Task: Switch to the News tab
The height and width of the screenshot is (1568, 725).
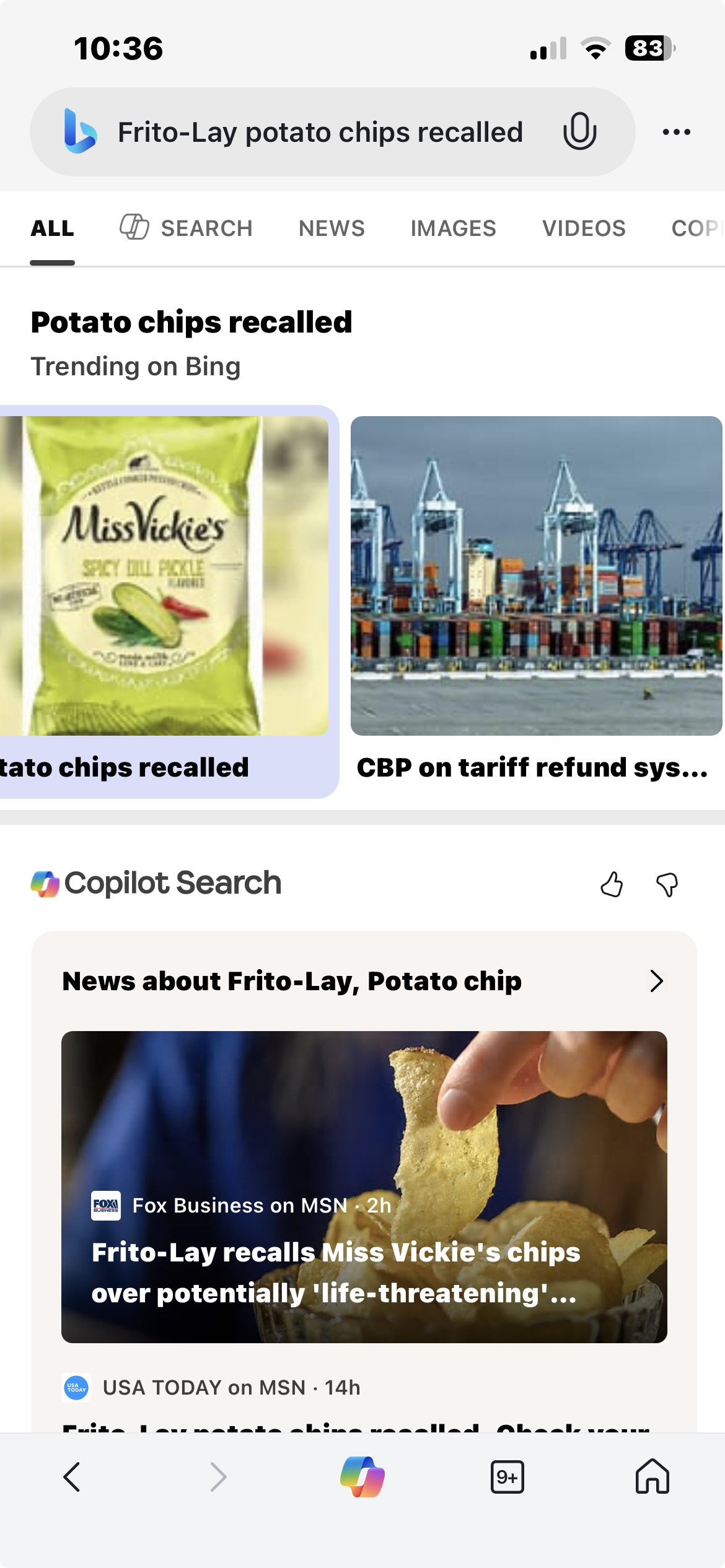Action: (x=332, y=229)
